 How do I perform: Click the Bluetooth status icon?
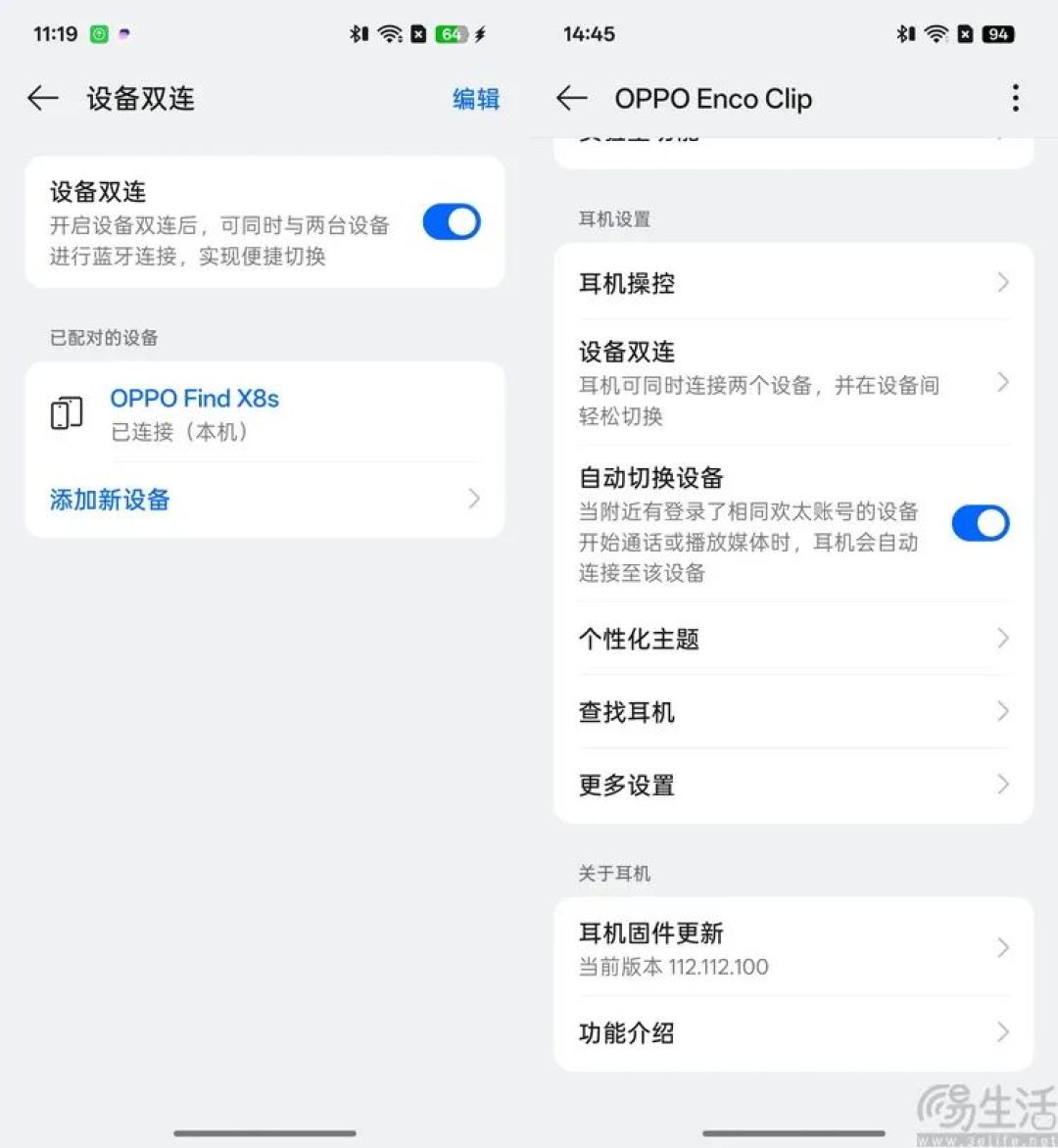coord(356,33)
